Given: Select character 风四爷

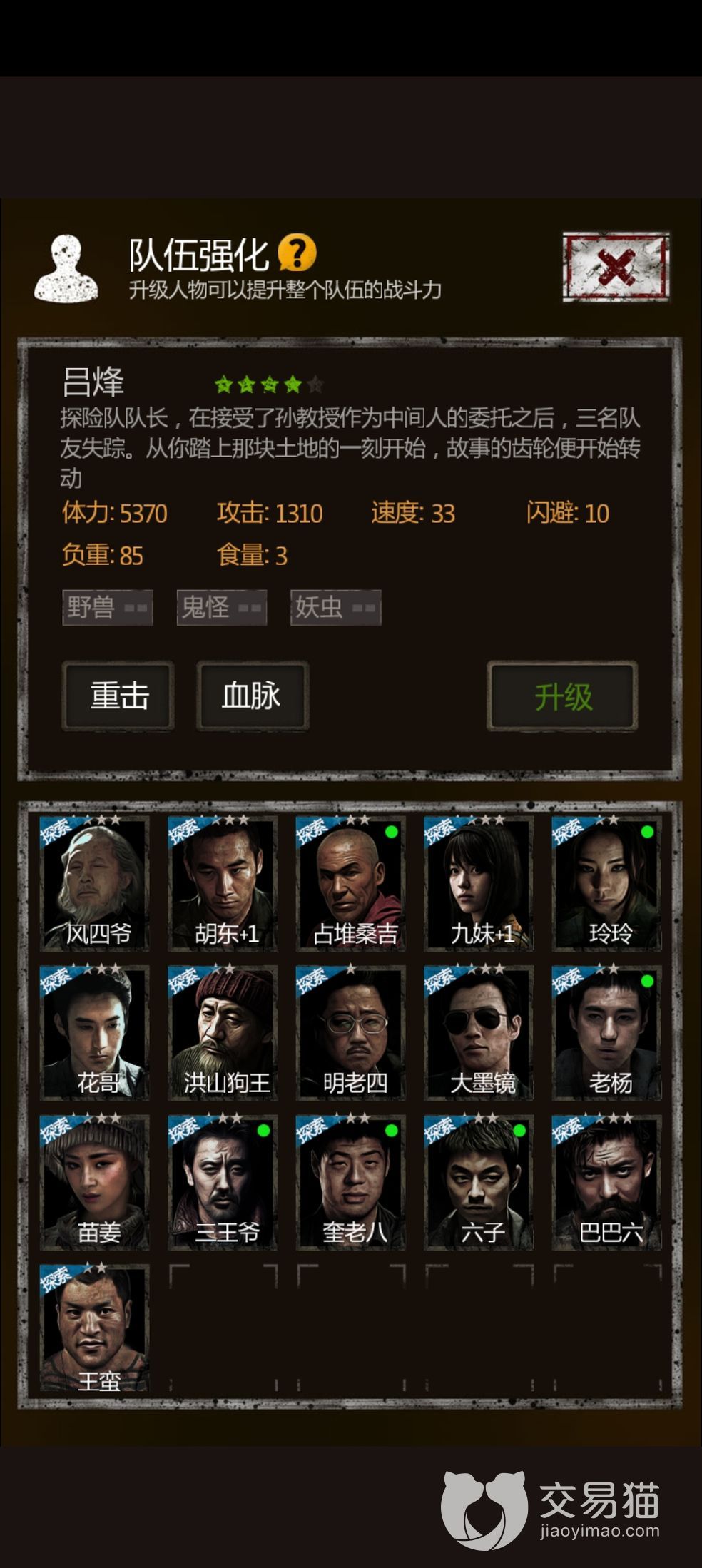Looking at the screenshot, I should [95, 883].
